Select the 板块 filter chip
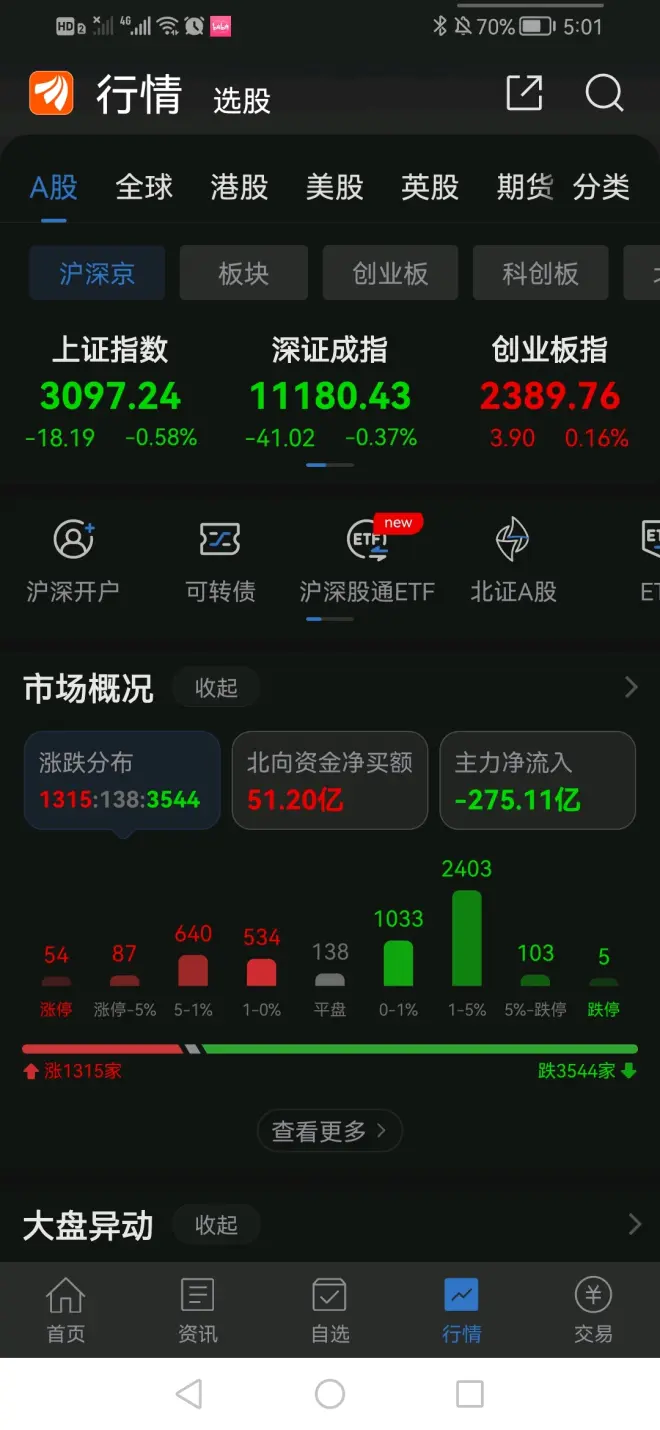 click(244, 273)
